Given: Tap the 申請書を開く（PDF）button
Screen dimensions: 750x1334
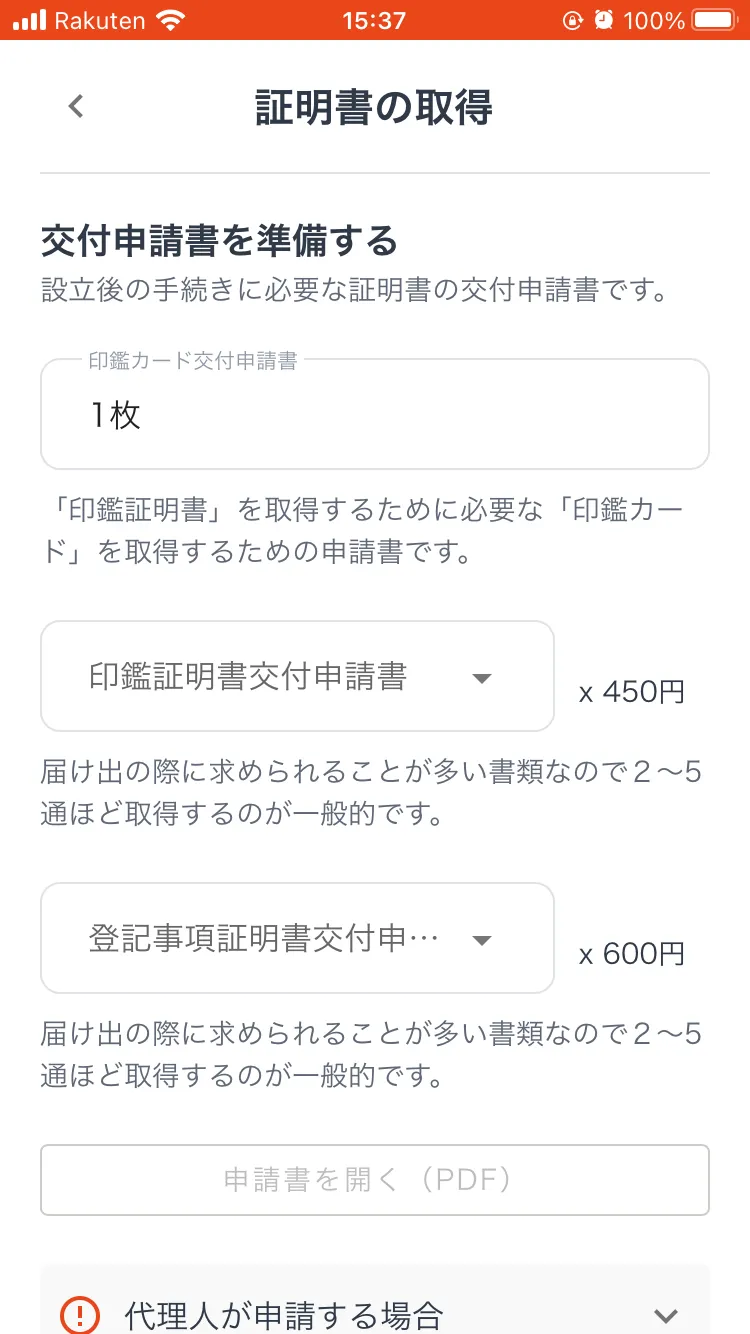Looking at the screenshot, I should point(375,1180).
